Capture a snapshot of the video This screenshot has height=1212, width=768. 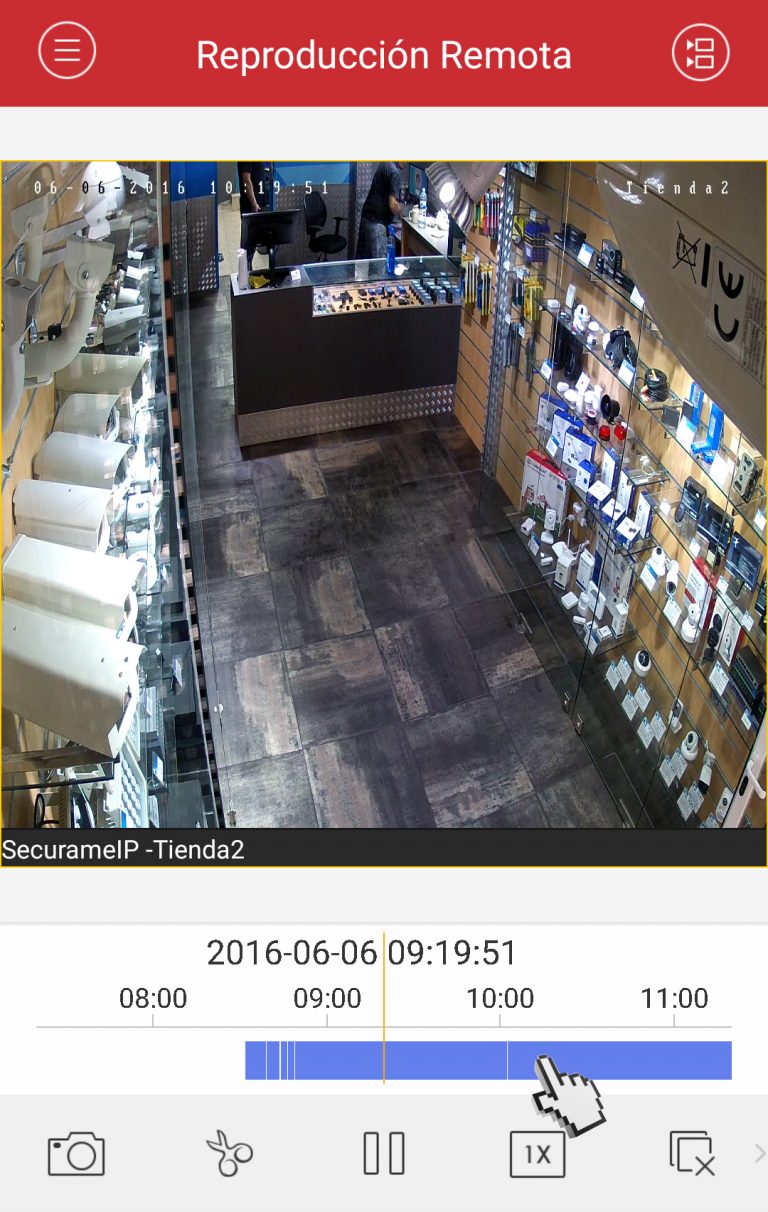76,1154
